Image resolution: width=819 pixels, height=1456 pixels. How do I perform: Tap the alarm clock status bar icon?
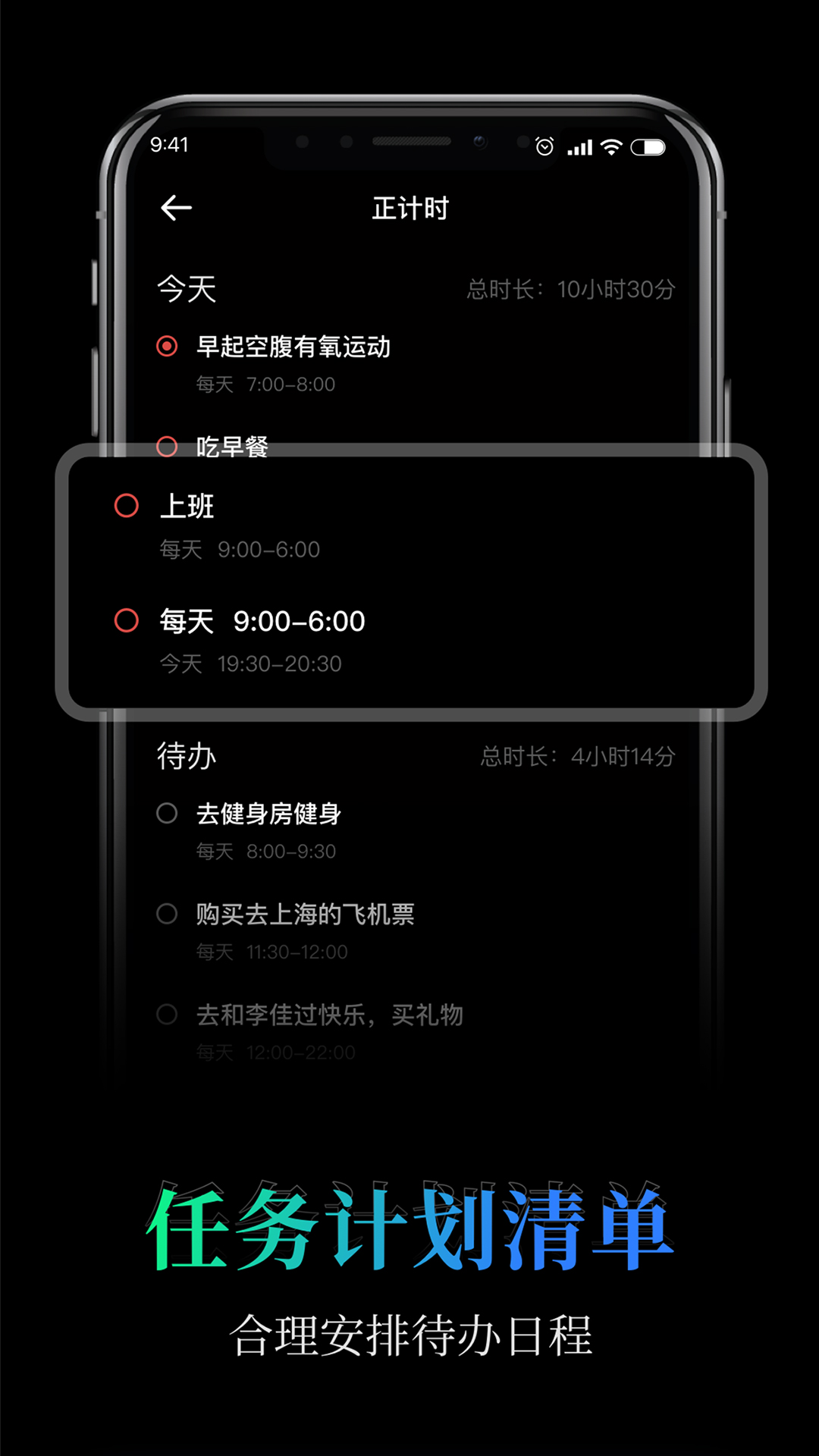click(x=543, y=146)
